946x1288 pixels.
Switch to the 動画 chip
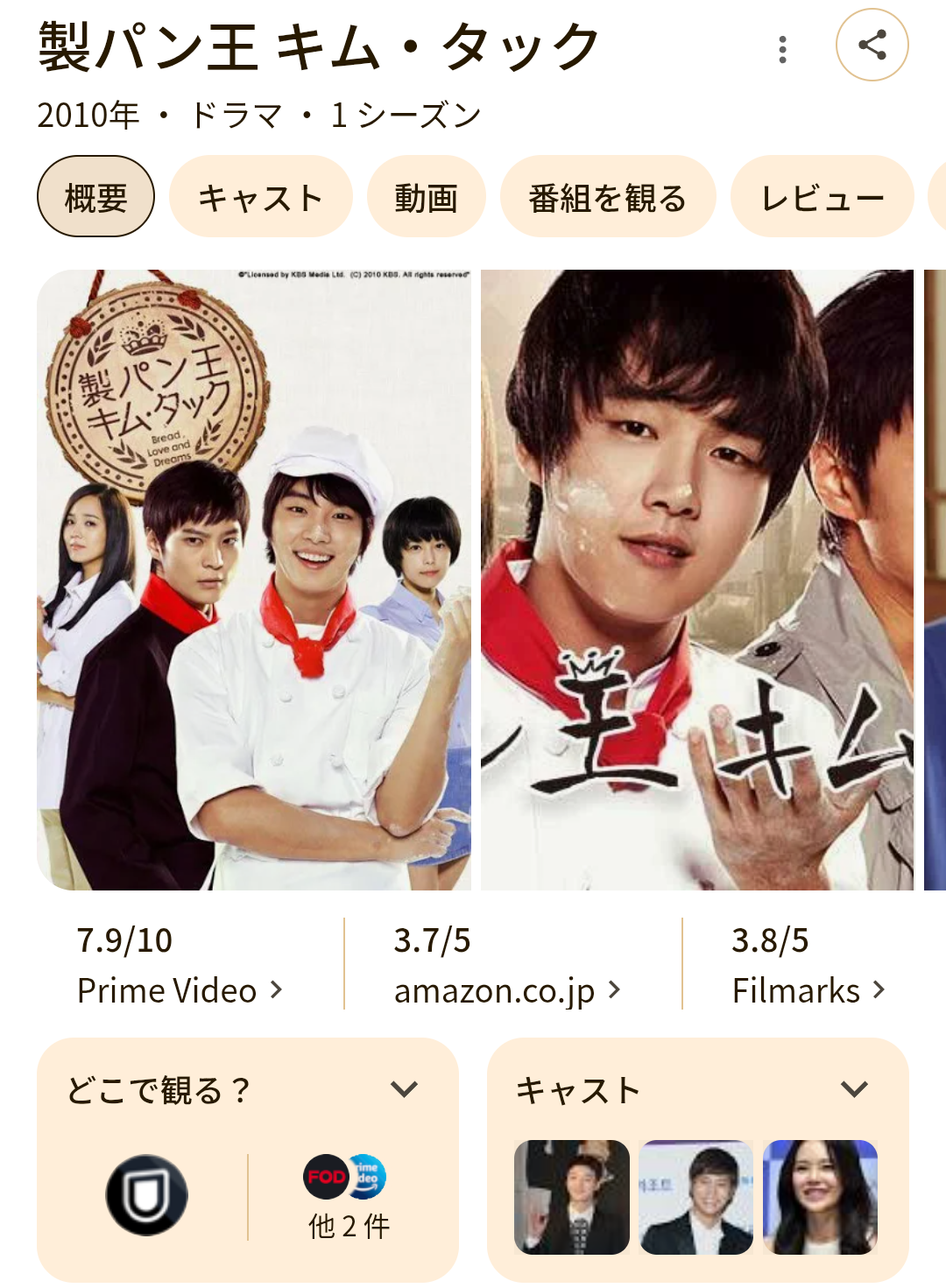(x=426, y=197)
